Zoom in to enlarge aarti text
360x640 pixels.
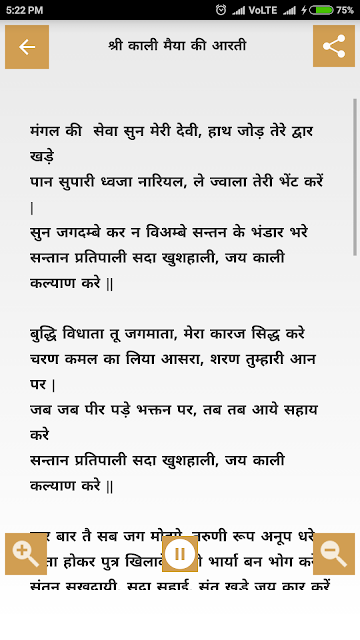point(26,554)
